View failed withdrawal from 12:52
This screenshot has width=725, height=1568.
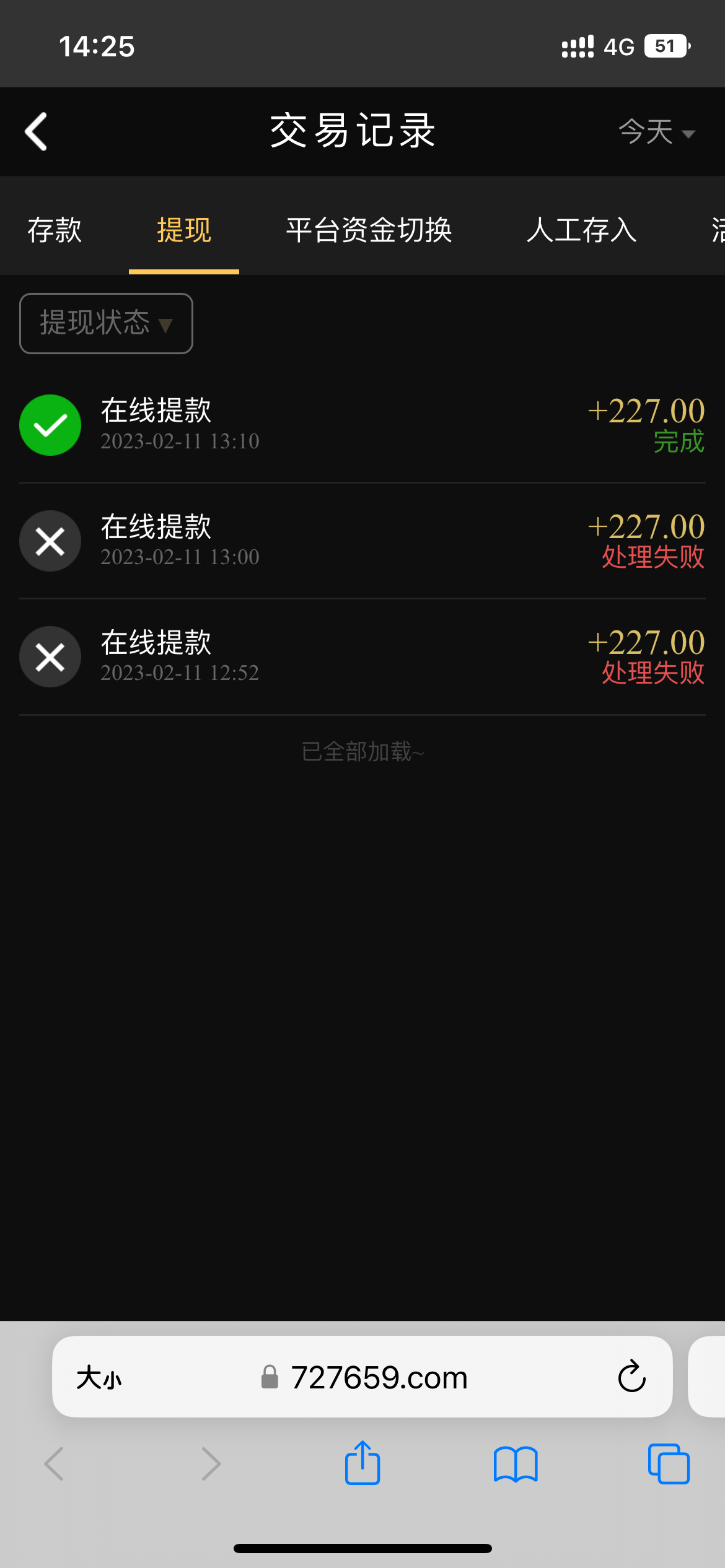pos(362,657)
